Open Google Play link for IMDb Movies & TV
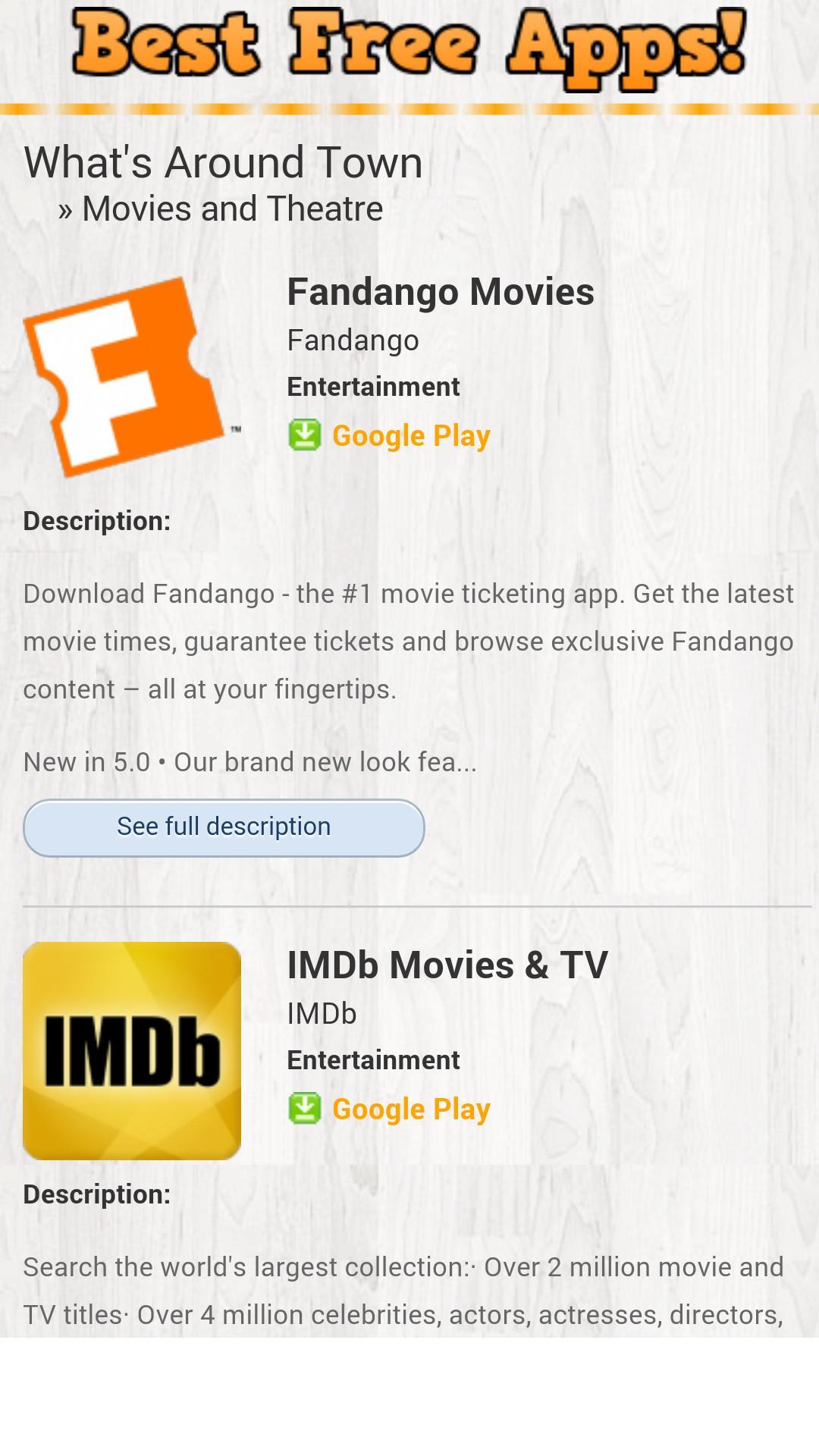This screenshot has width=819, height=1456. [x=410, y=1109]
